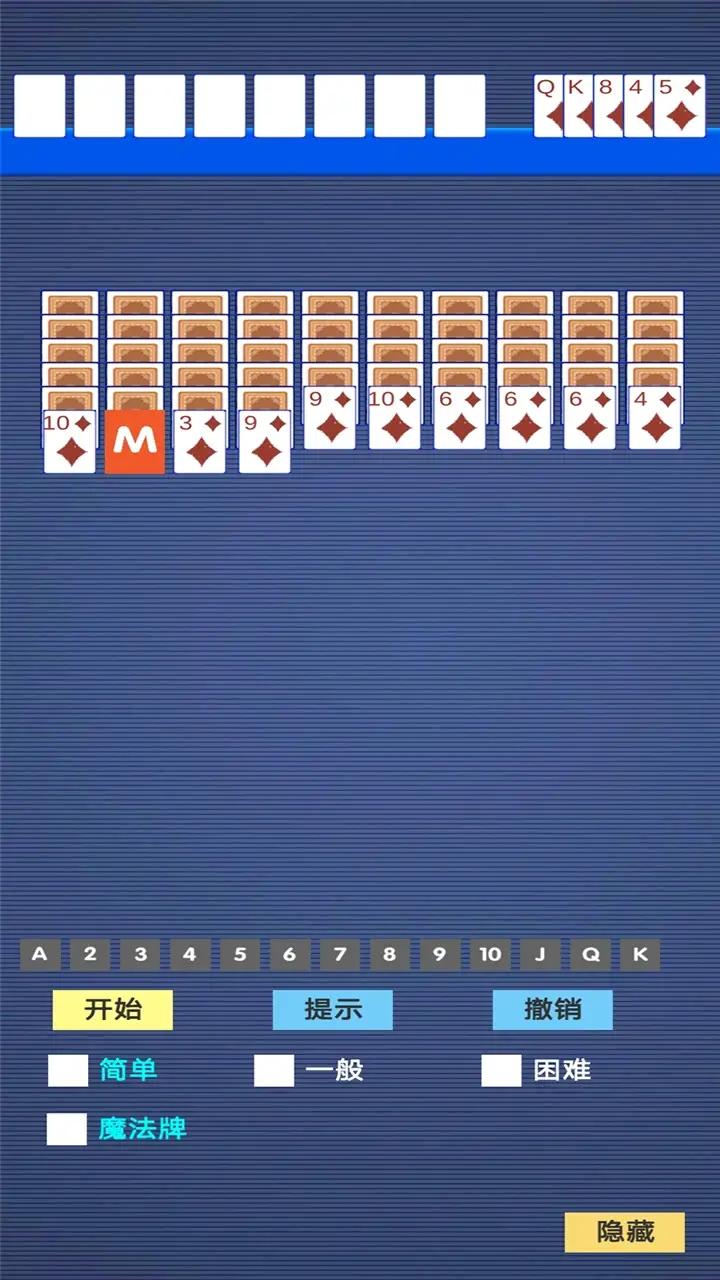Tap the K rank button

click(x=640, y=954)
